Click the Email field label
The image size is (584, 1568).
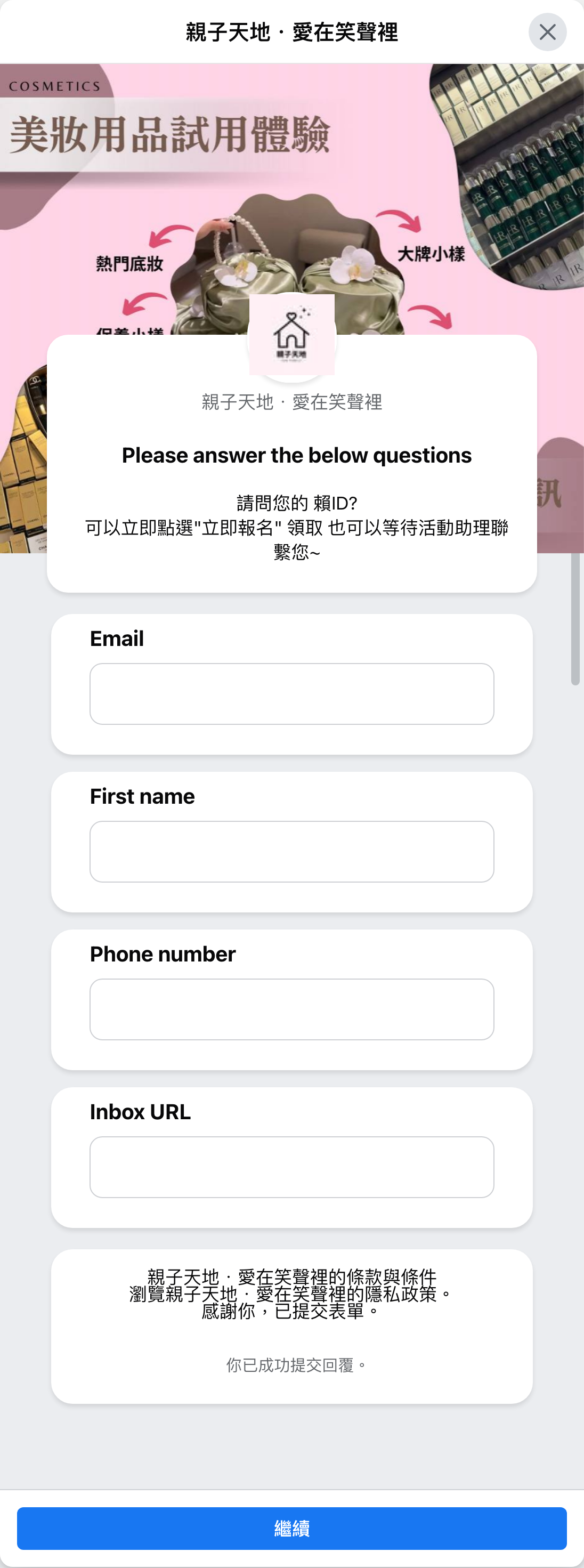tap(116, 638)
